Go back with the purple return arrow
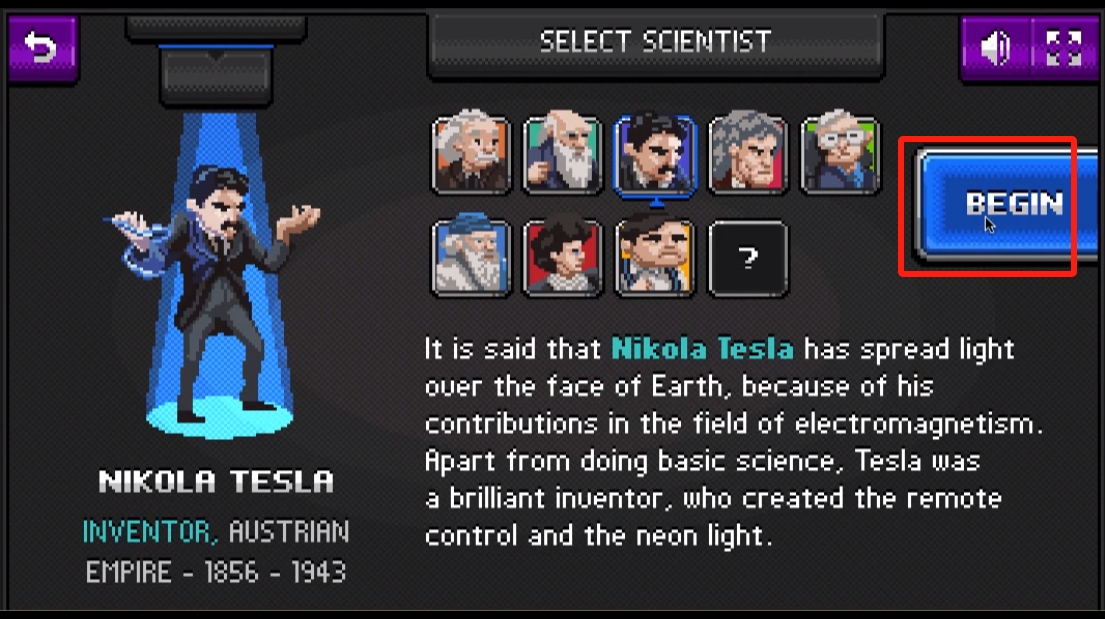1105x619 pixels. [42, 48]
